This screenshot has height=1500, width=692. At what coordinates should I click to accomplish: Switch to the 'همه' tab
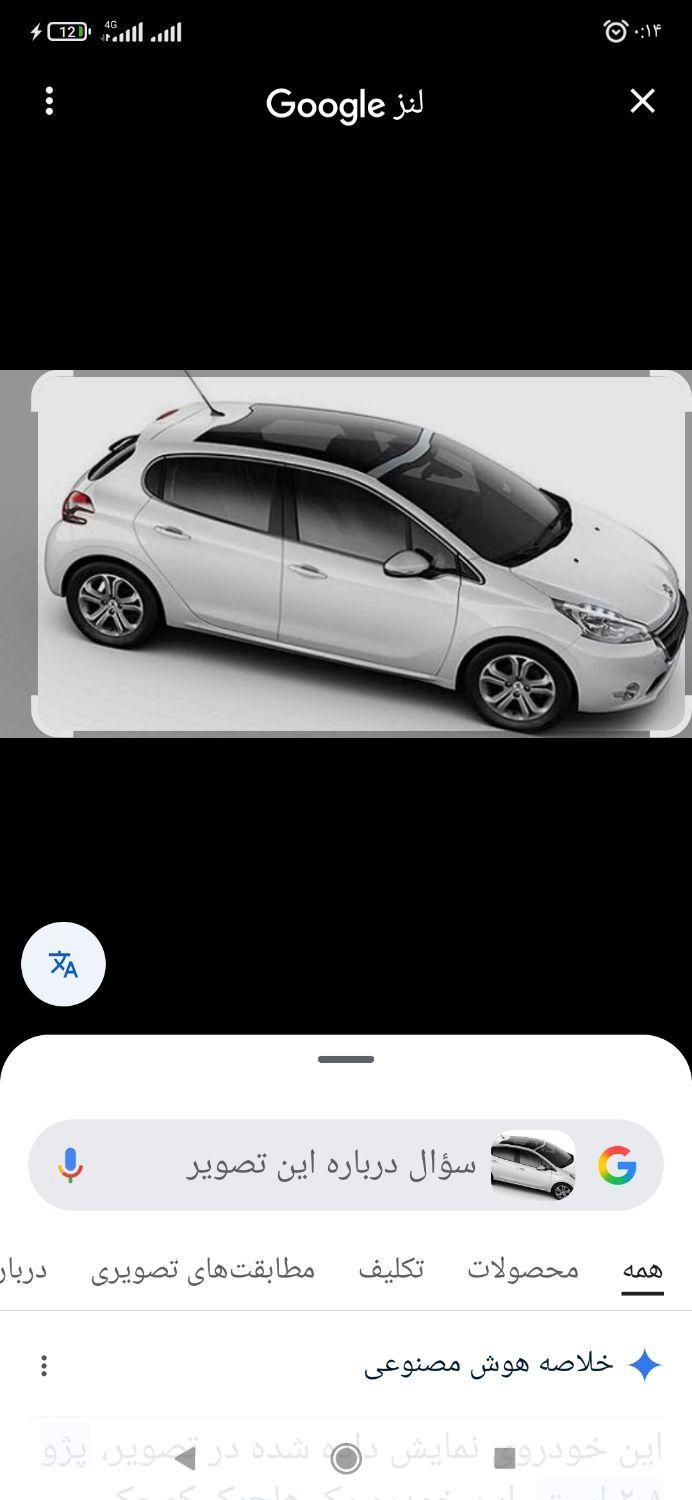pos(642,1270)
